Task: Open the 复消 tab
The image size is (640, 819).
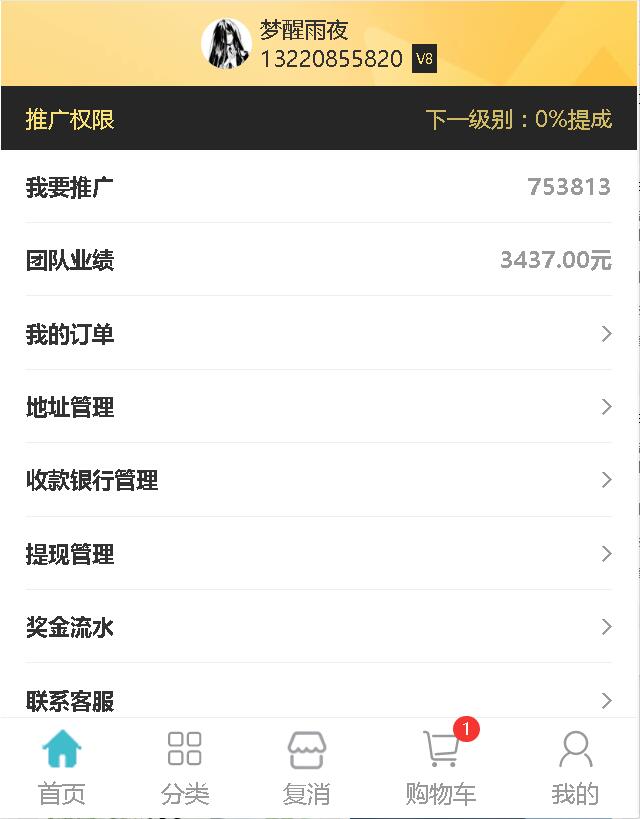Action: click(307, 767)
